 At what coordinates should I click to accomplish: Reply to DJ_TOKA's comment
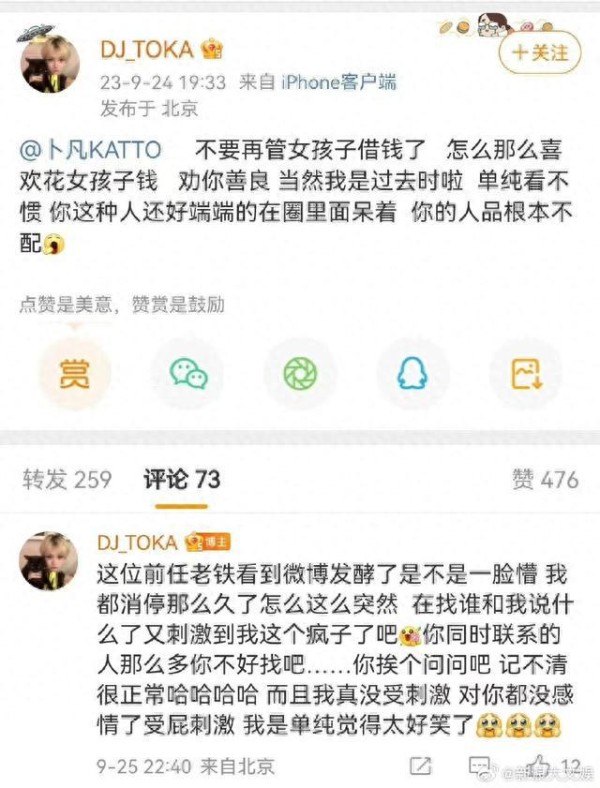481,766
